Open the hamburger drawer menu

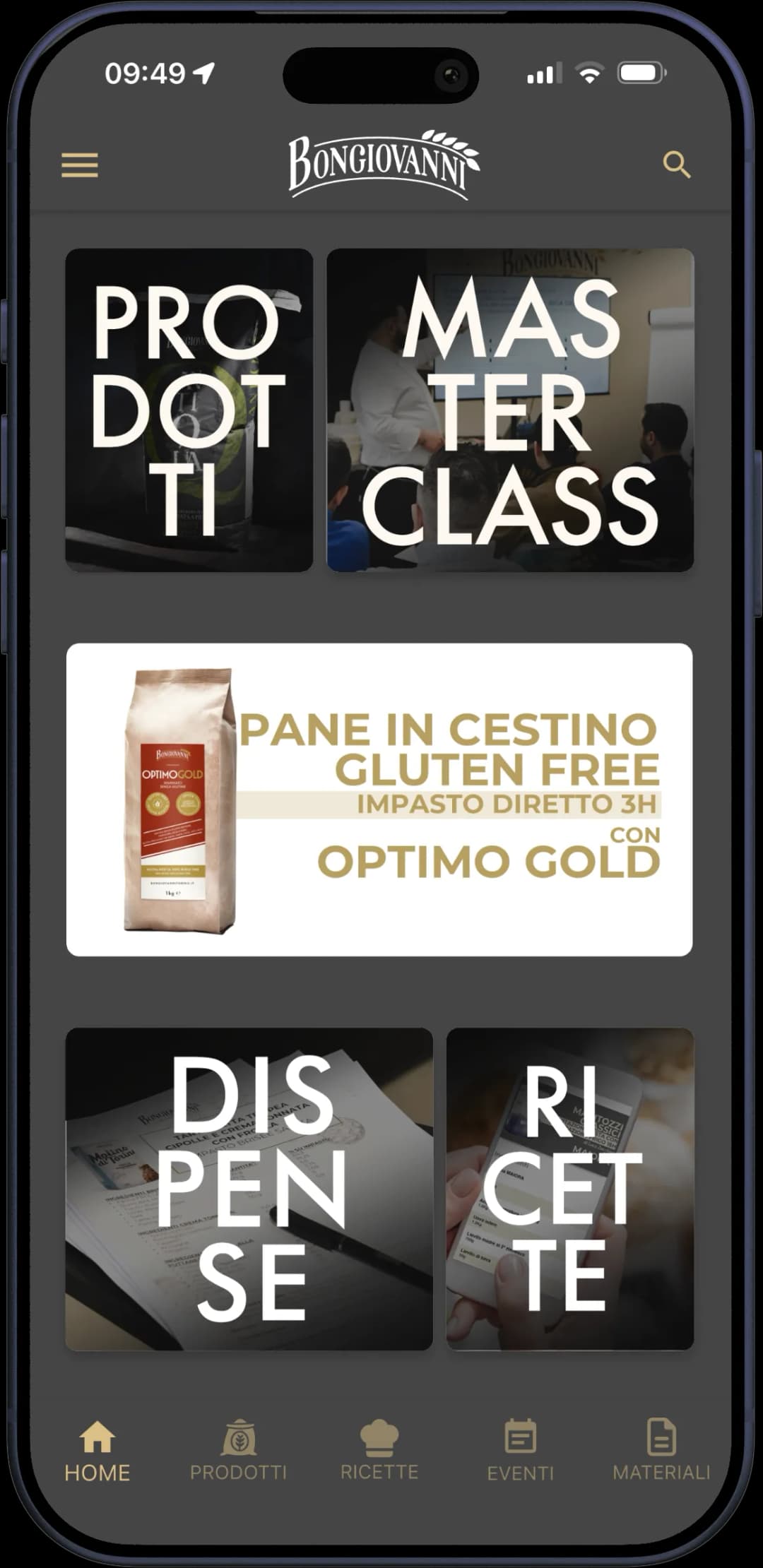80,165
